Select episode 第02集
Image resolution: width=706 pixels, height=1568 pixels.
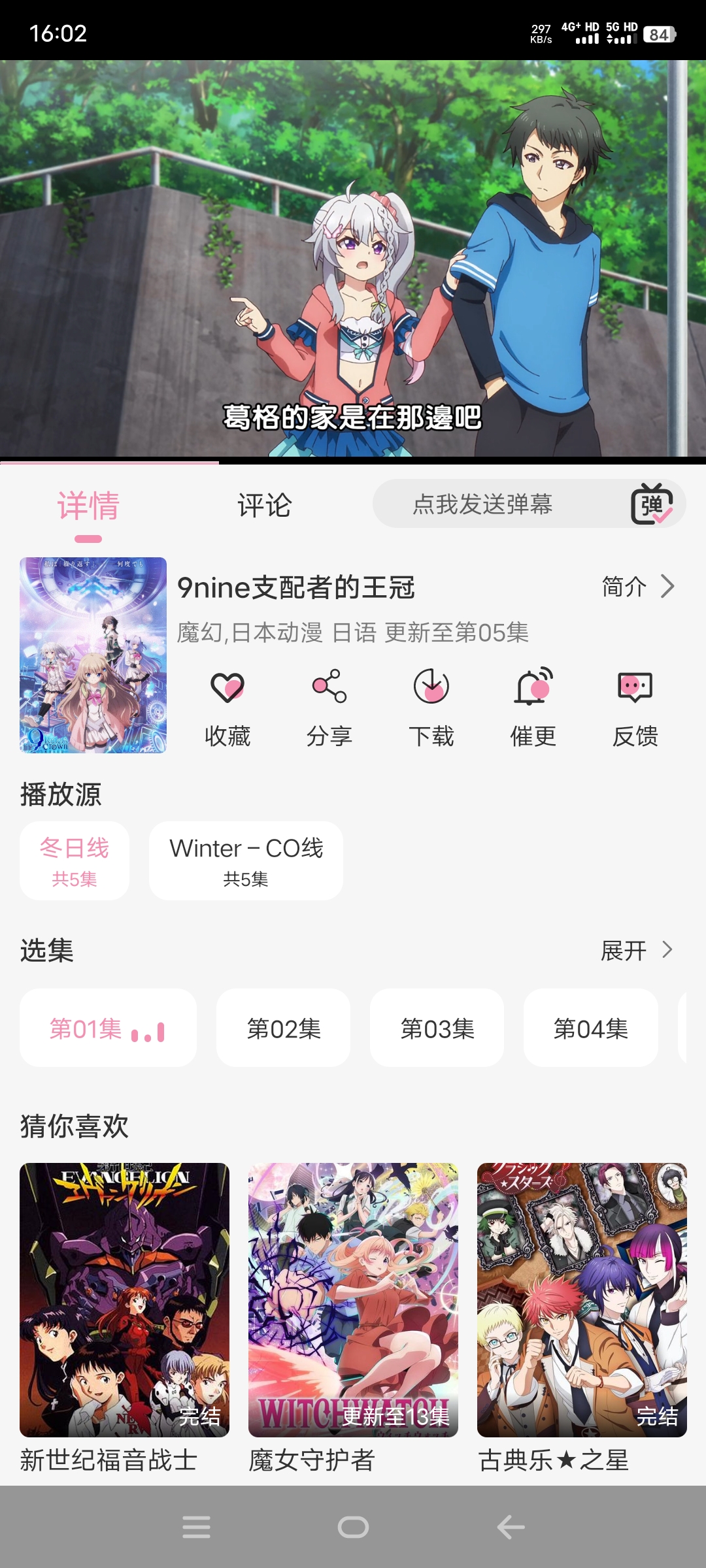point(283,1028)
